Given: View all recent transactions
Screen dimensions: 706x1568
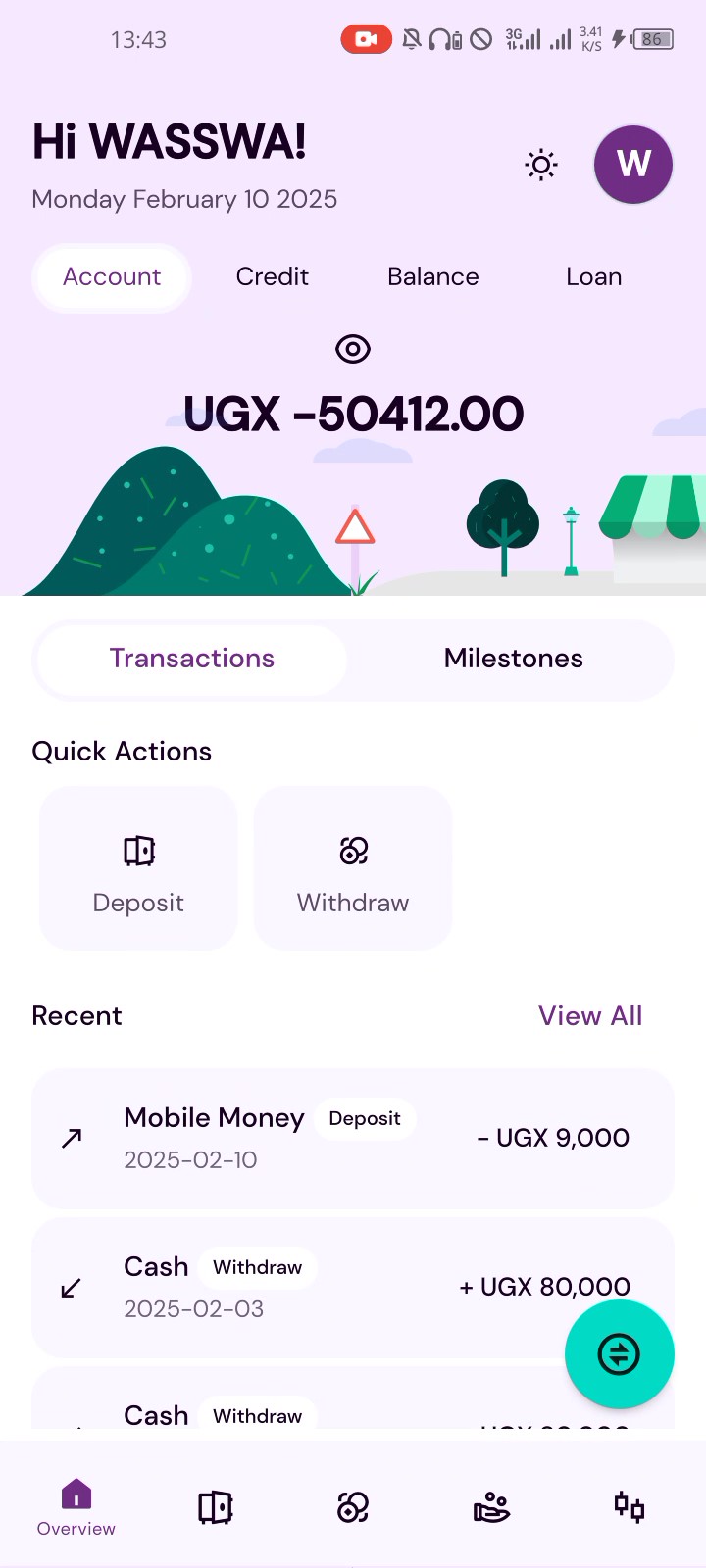Looking at the screenshot, I should (x=590, y=1016).
